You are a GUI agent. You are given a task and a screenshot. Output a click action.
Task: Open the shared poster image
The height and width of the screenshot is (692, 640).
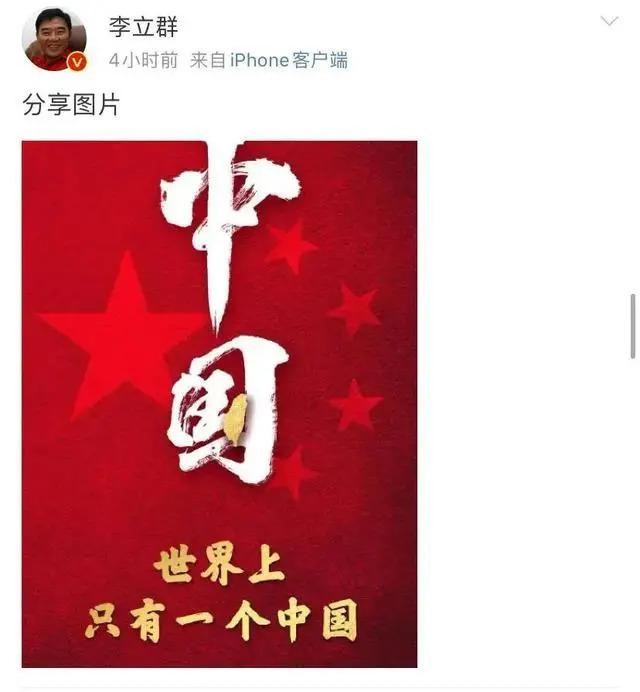[219, 403]
